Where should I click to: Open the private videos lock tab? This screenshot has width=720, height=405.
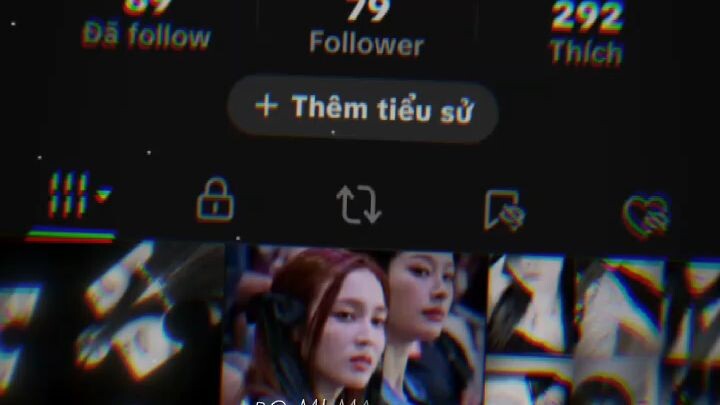click(x=215, y=200)
